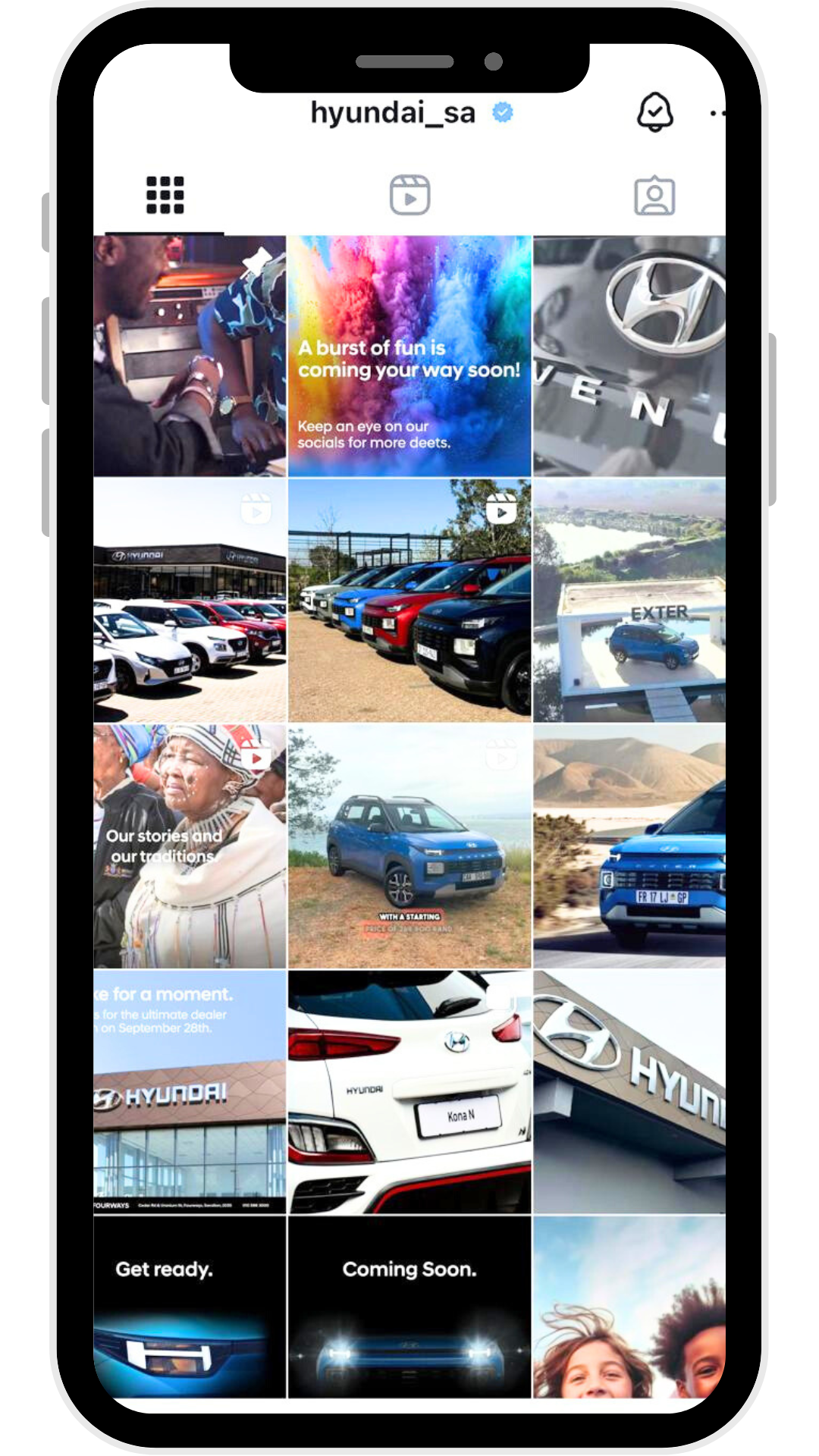Screen dimensions: 819x1456
Task: Switch to the posts grid tab
Action: [x=165, y=195]
